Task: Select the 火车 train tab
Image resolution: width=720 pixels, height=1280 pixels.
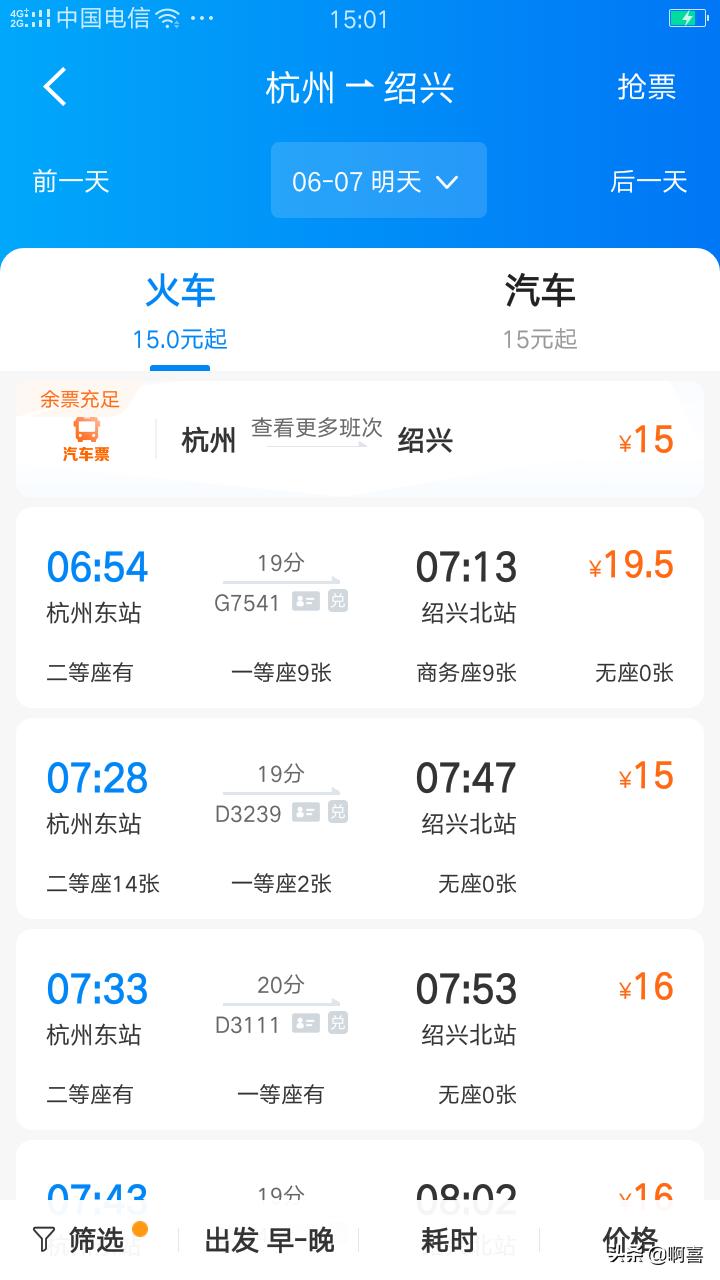Action: click(x=180, y=310)
